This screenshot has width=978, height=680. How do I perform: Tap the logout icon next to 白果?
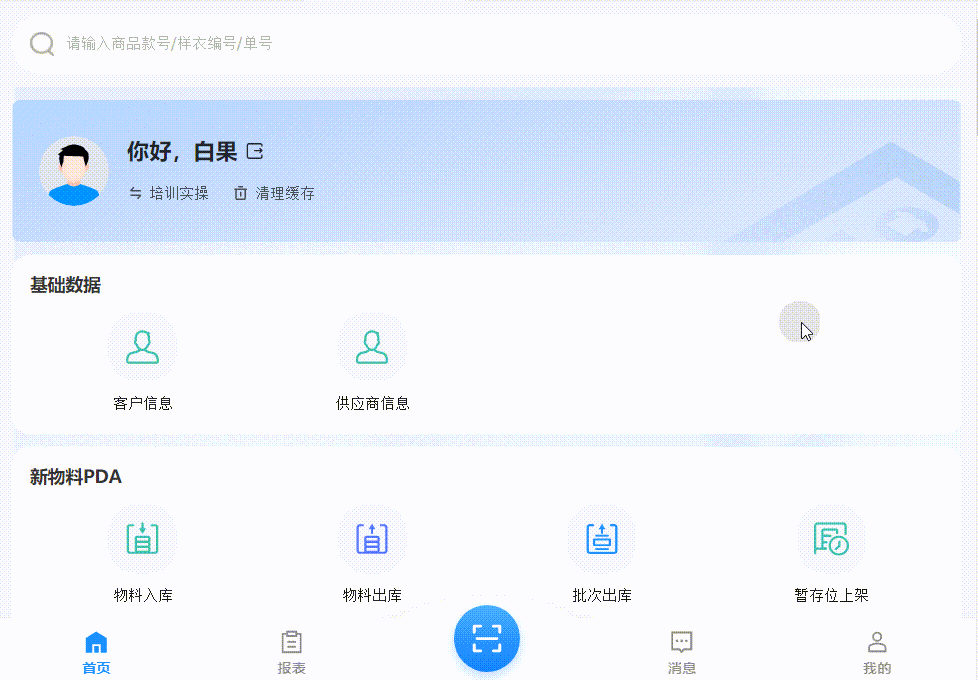pyautogui.click(x=256, y=152)
